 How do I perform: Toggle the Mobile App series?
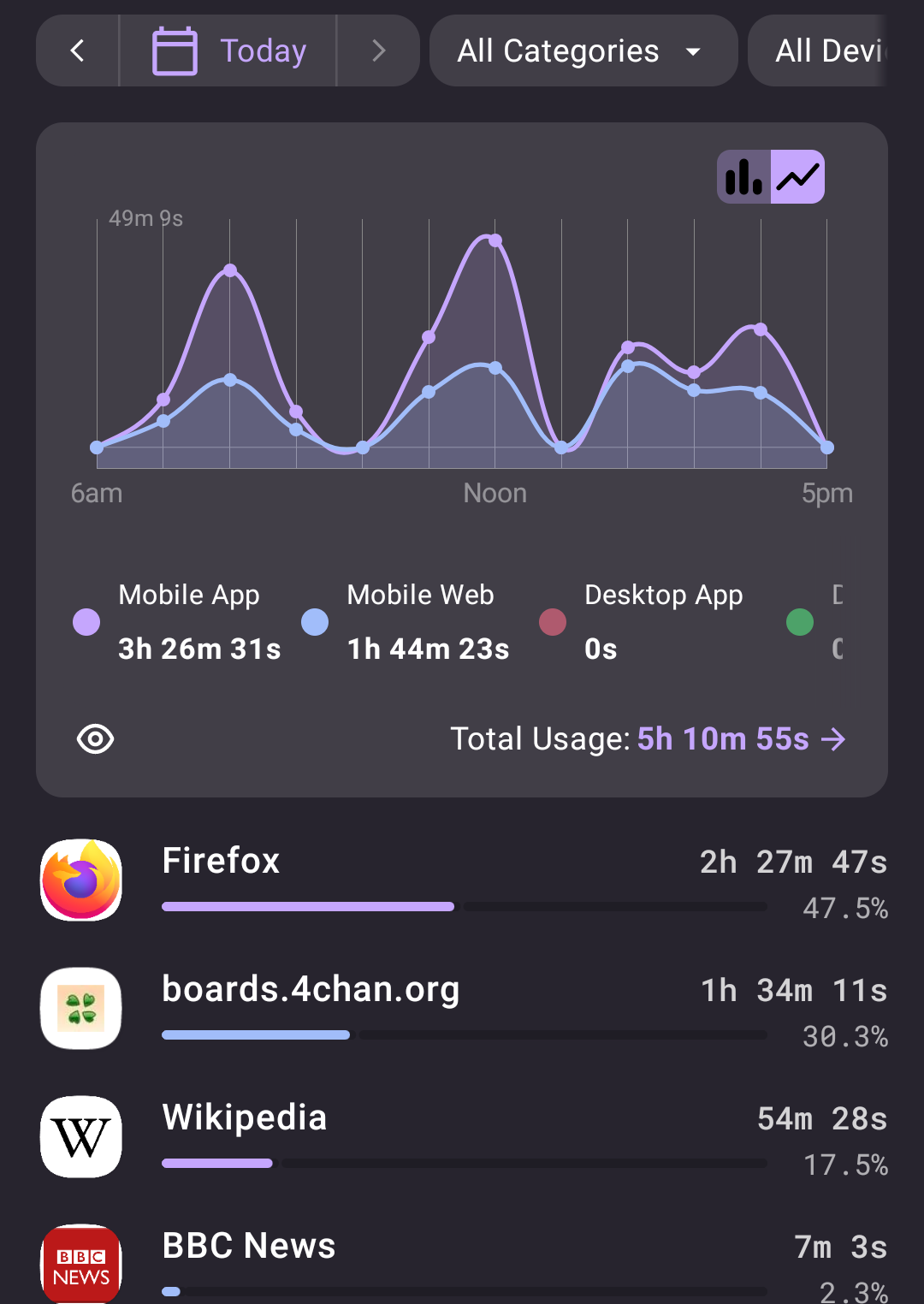tap(177, 622)
